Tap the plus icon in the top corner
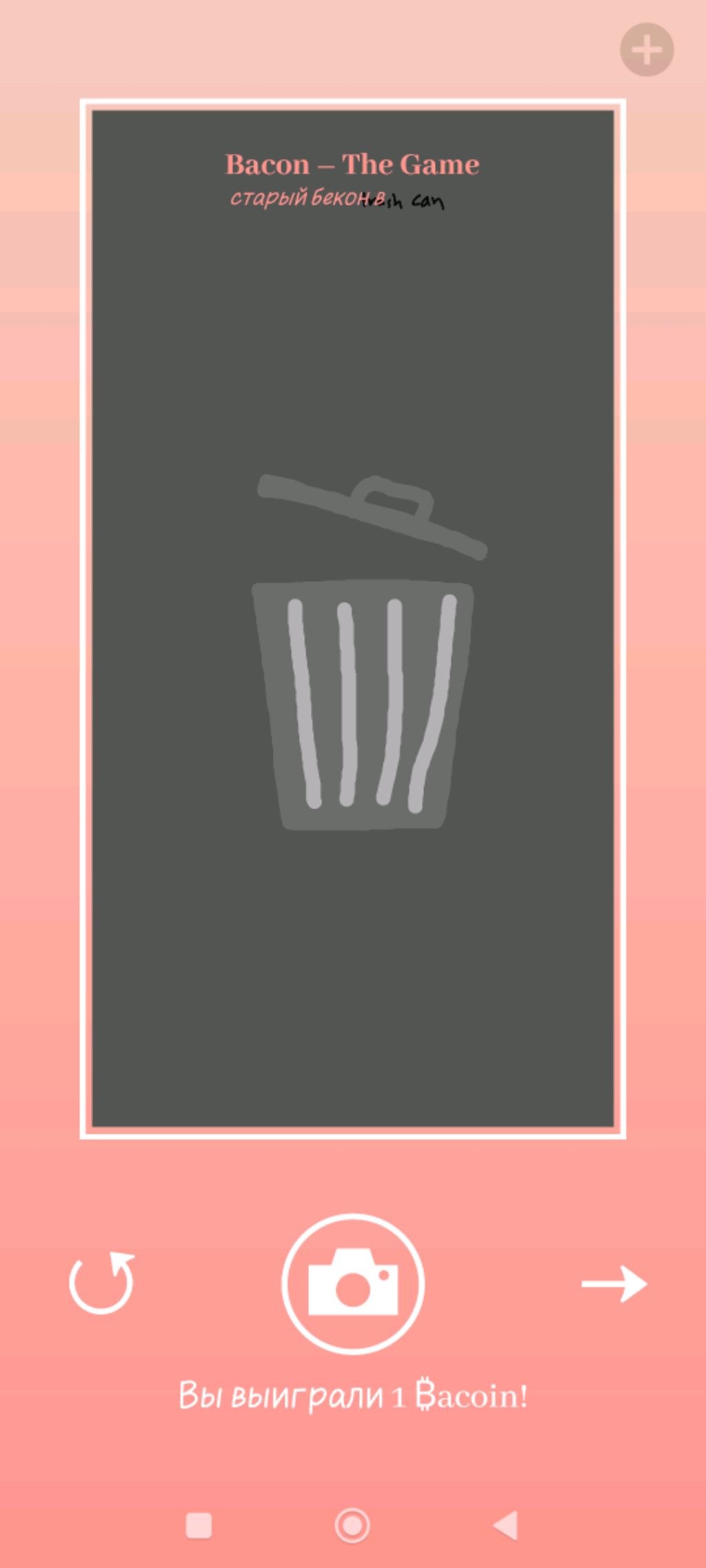706x1568 pixels. 647,50
